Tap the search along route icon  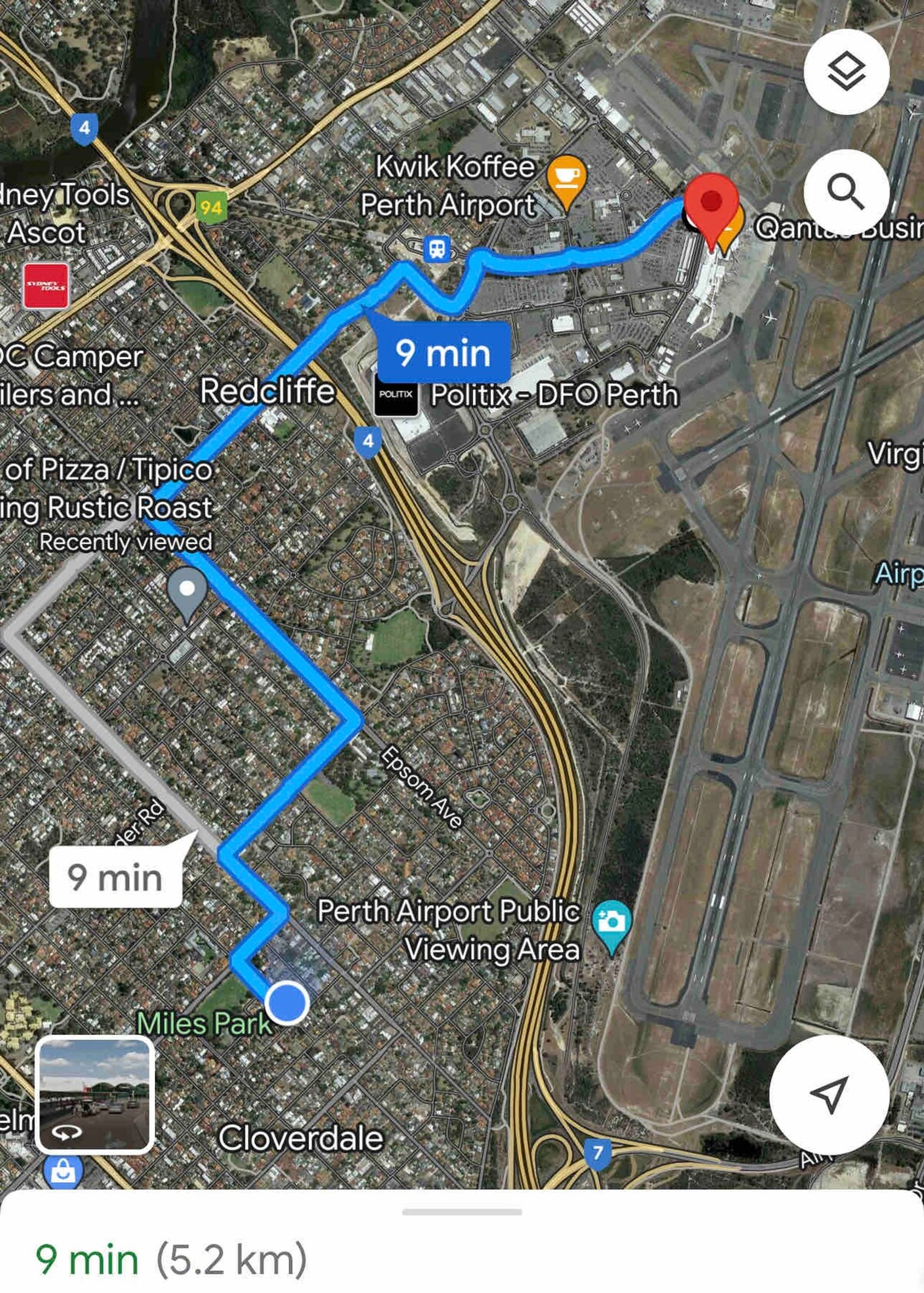point(846,193)
